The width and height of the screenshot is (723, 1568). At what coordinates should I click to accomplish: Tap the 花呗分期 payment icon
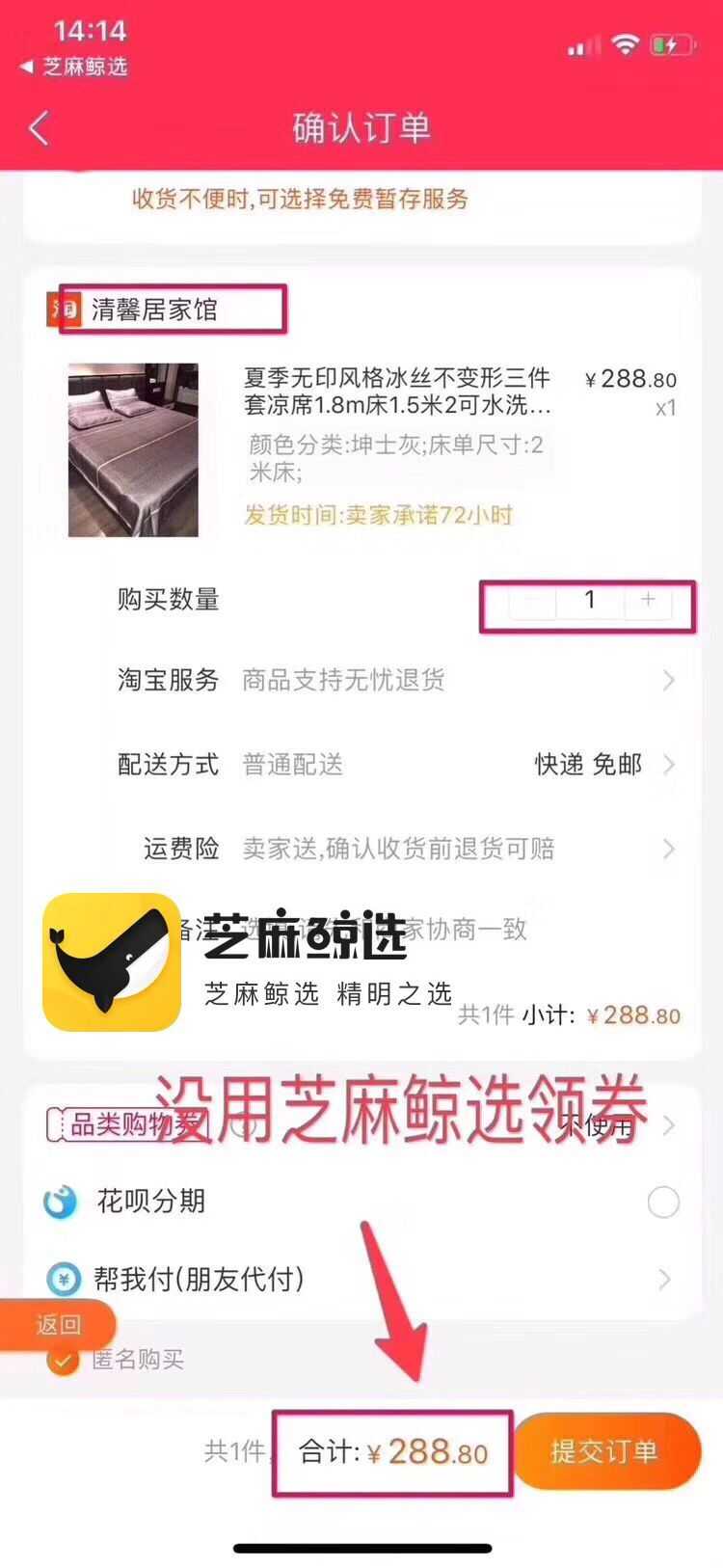point(60,1202)
